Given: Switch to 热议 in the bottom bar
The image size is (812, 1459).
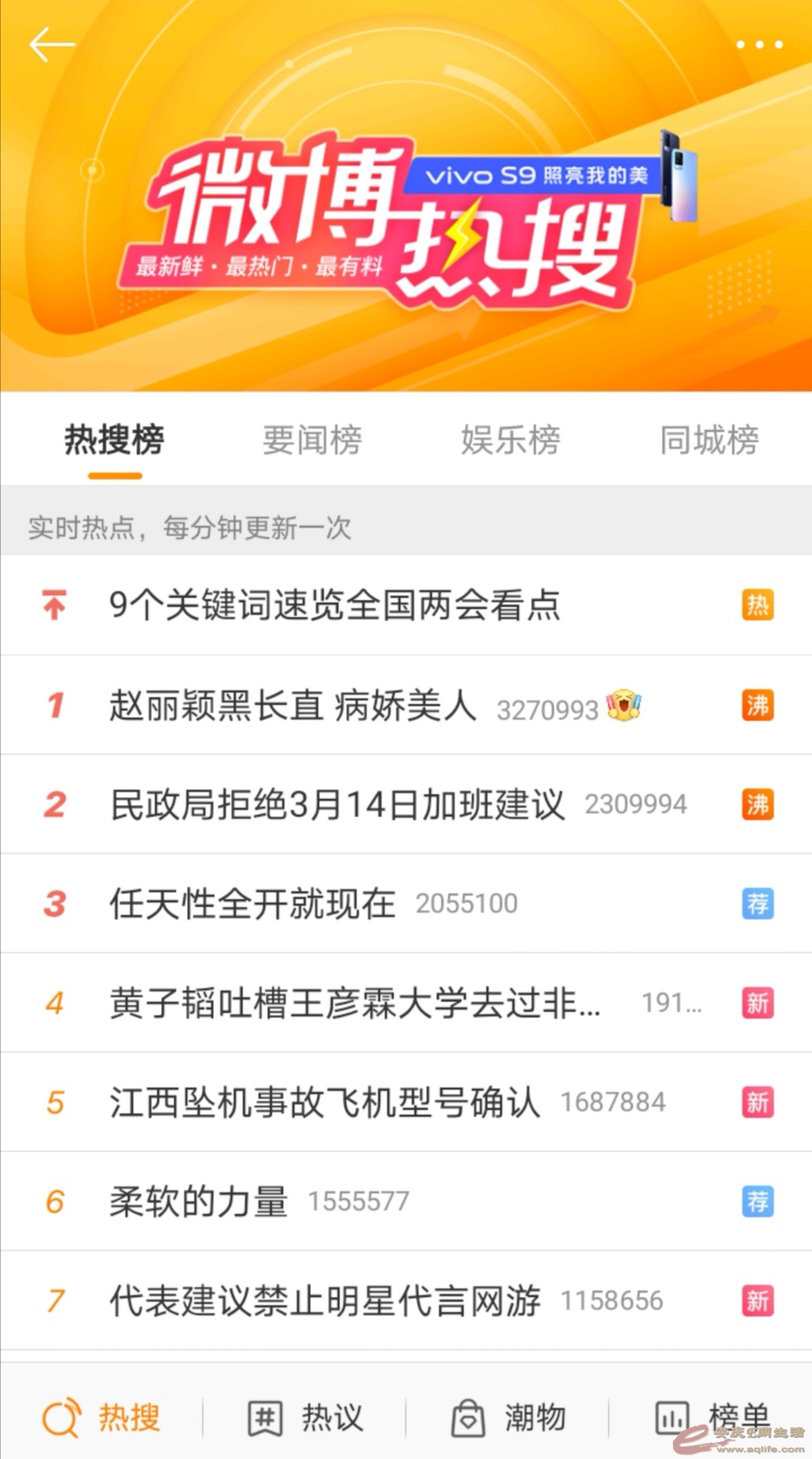Looking at the screenshot, I should 304,1418.
